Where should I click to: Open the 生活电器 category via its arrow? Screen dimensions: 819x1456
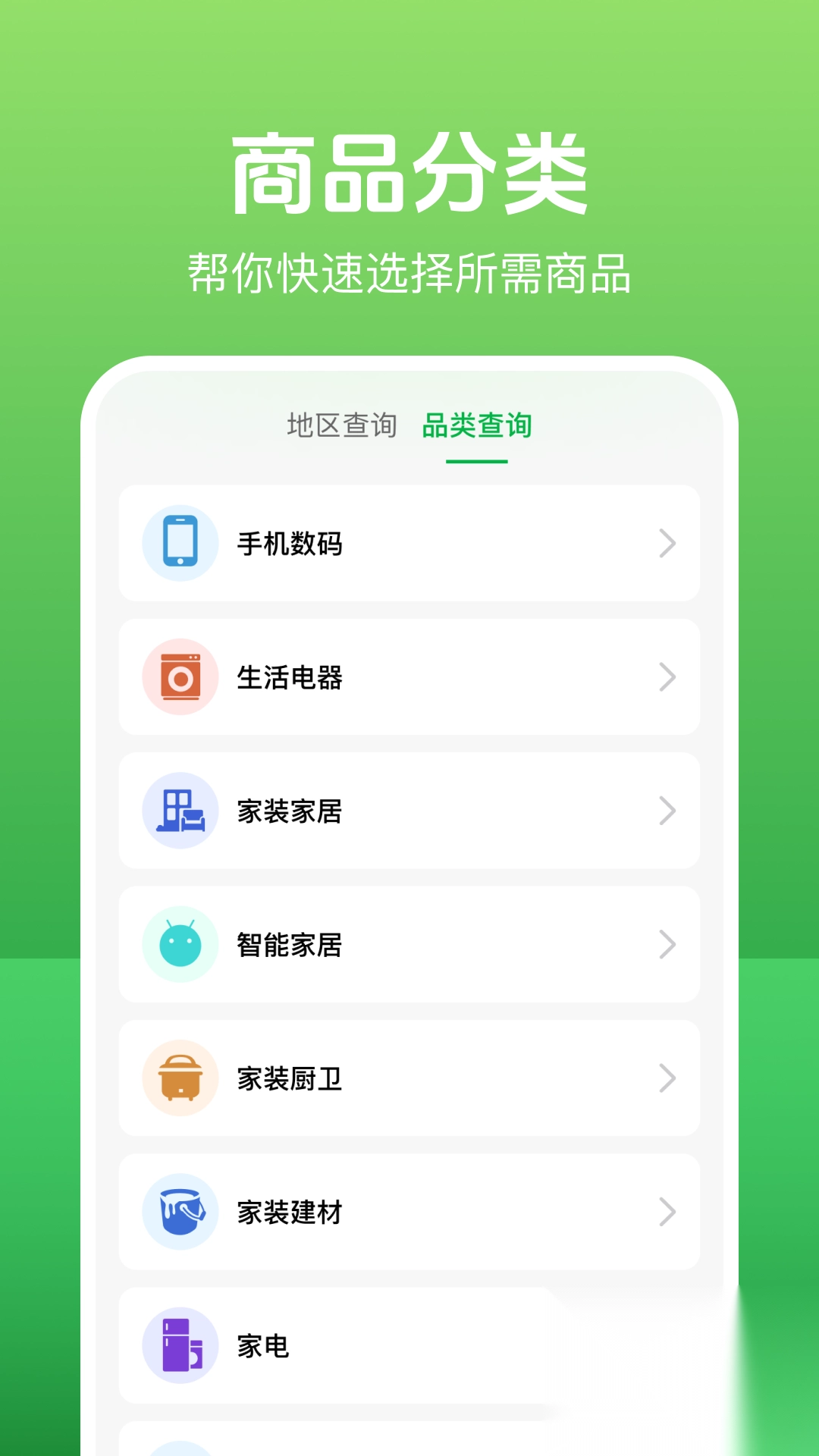[x=666, y=676]
